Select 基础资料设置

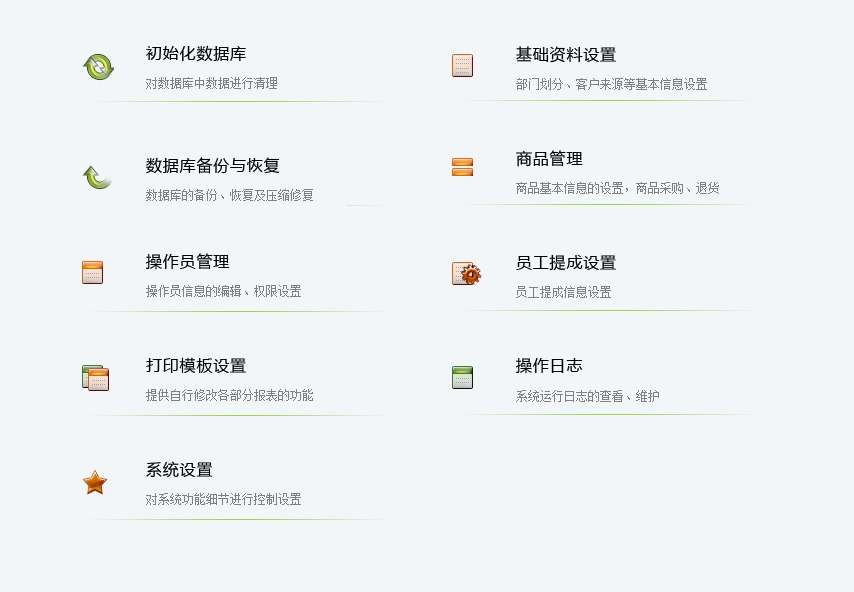565,55
